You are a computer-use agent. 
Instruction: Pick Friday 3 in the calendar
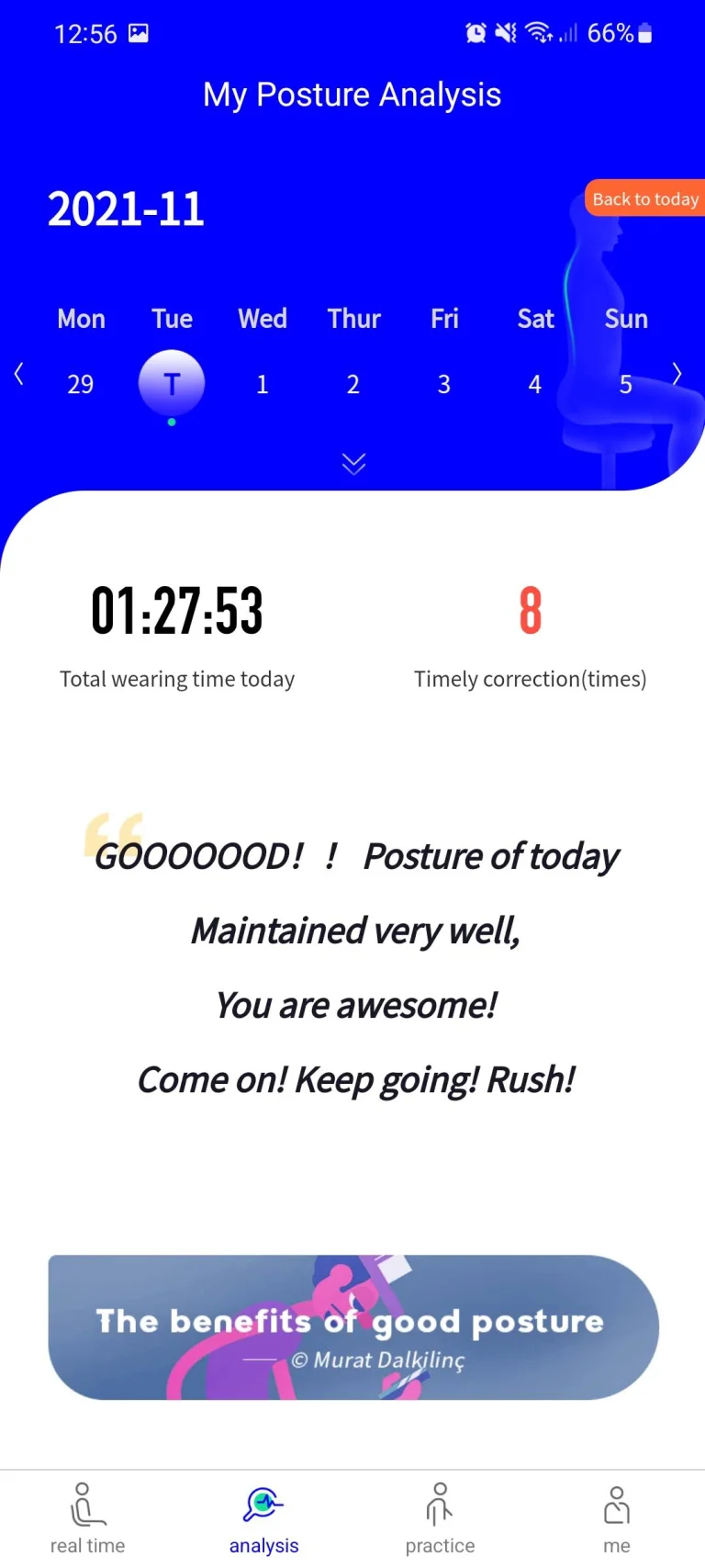444,384
